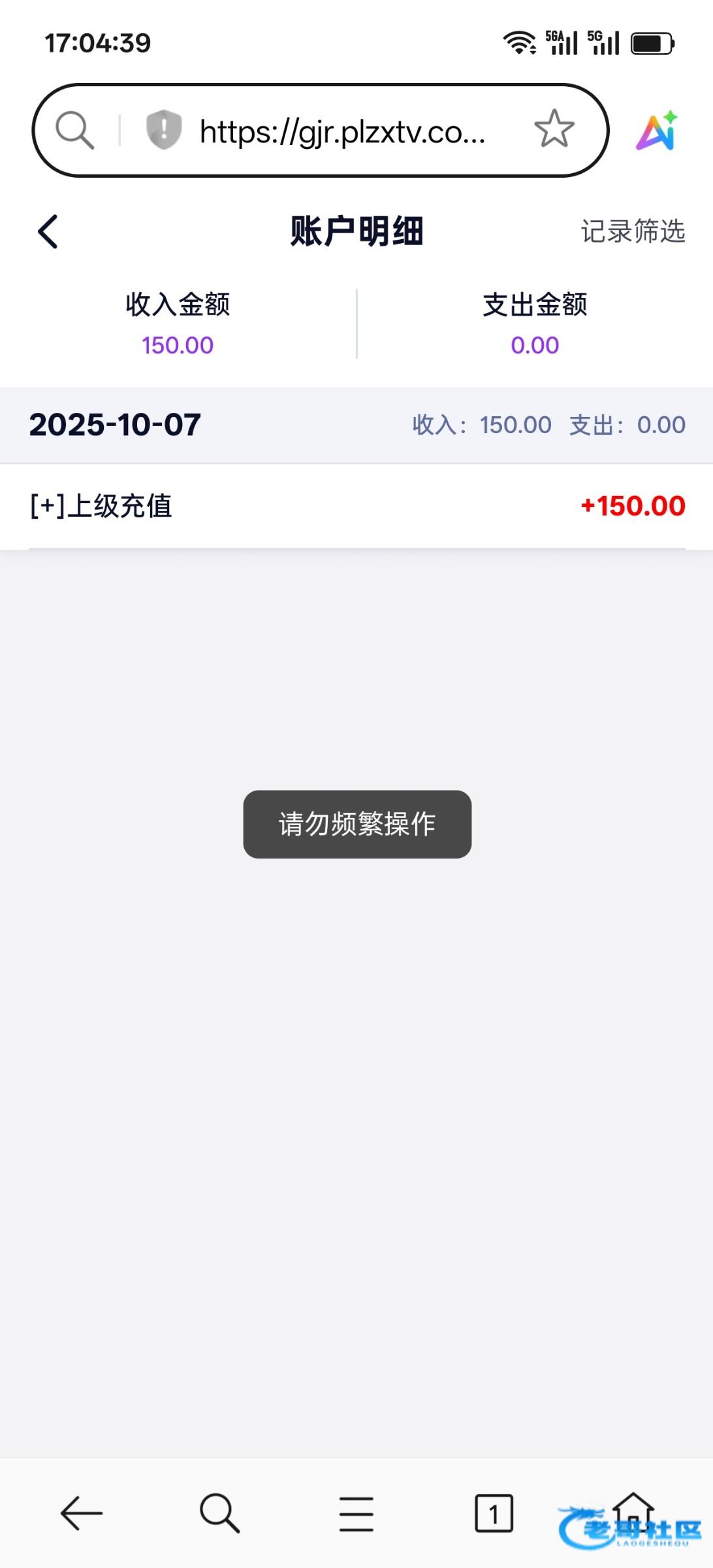Open the browser hamburger menu
This screenshot has height=1568, width=713.
356,1513
